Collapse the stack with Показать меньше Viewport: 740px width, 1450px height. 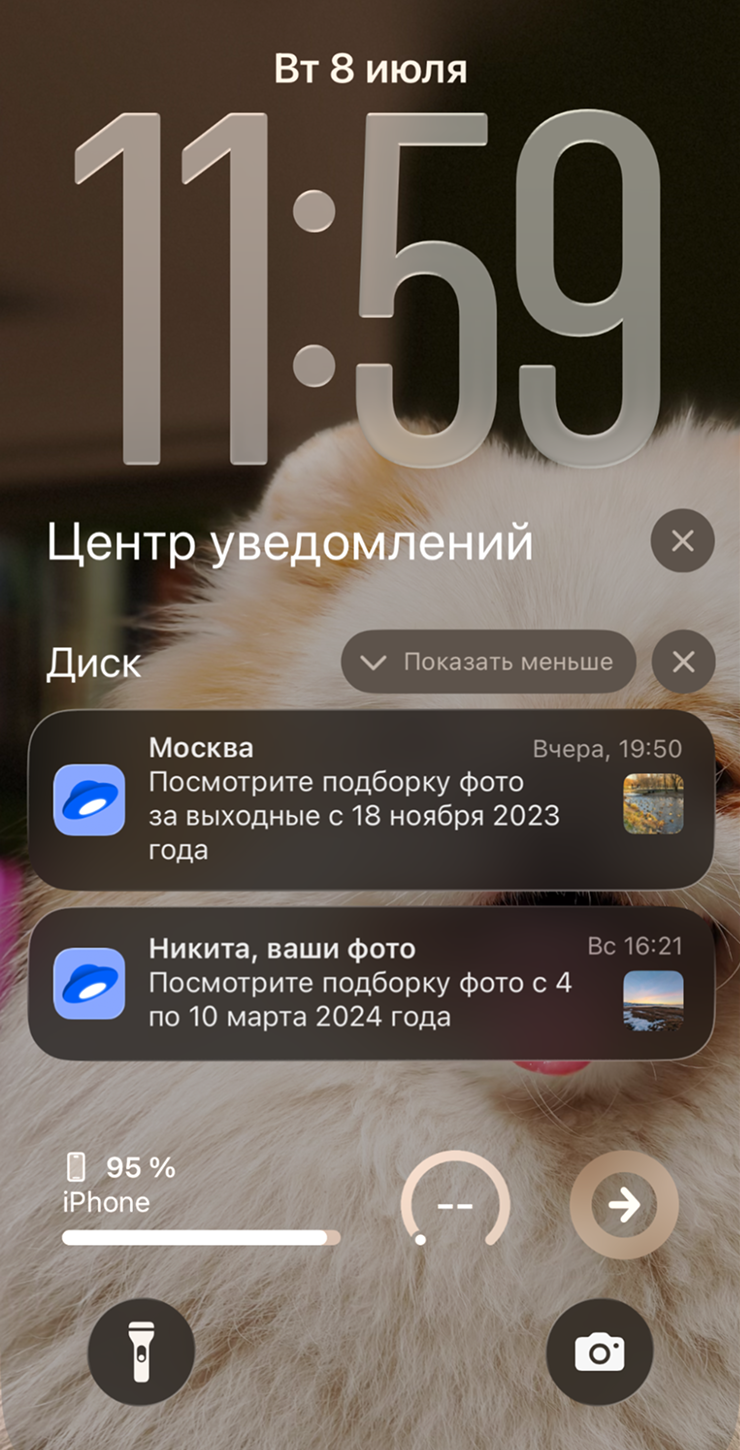(x=488, y=662)
